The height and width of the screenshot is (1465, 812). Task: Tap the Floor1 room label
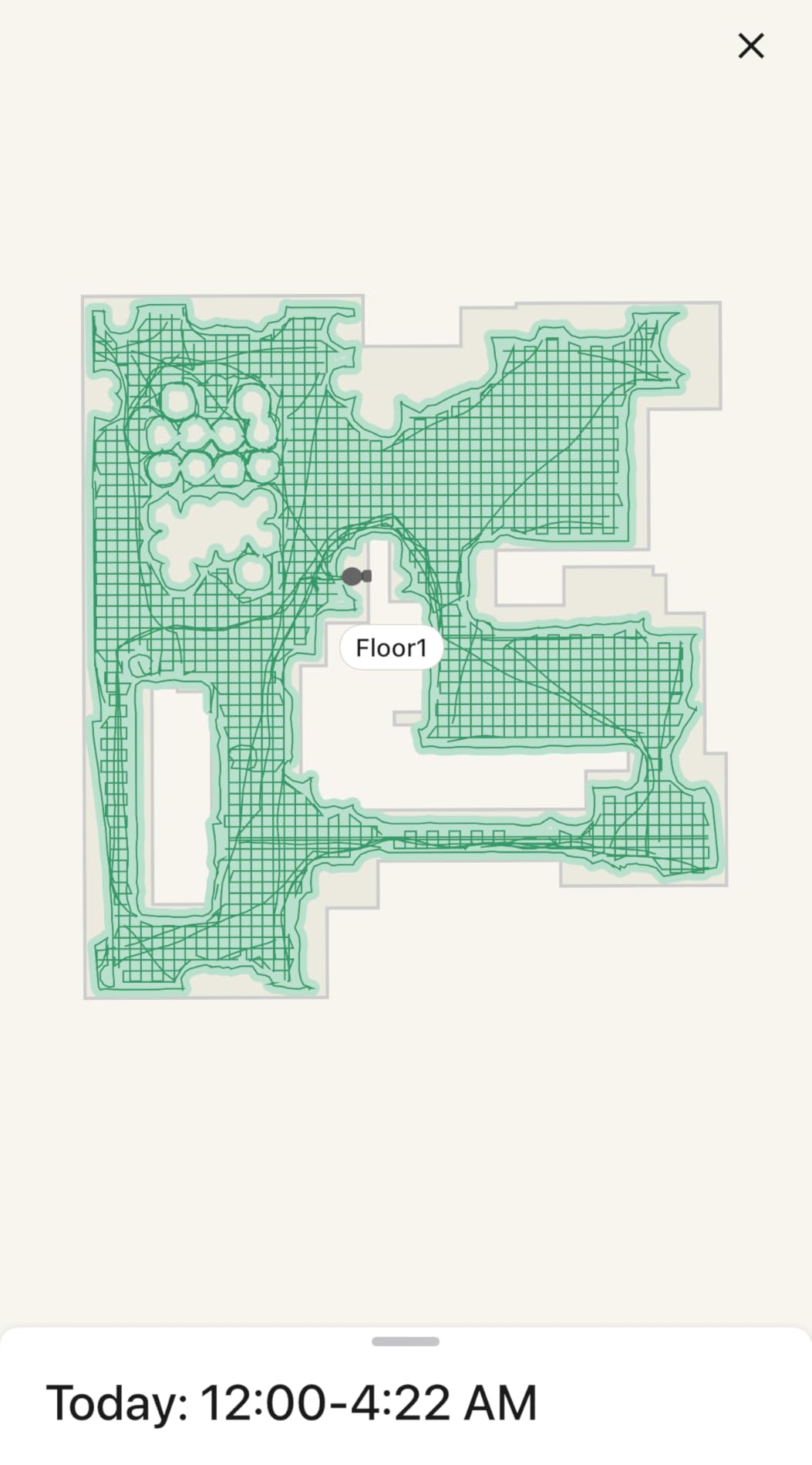pyautogui.click(x=393, y=648)
